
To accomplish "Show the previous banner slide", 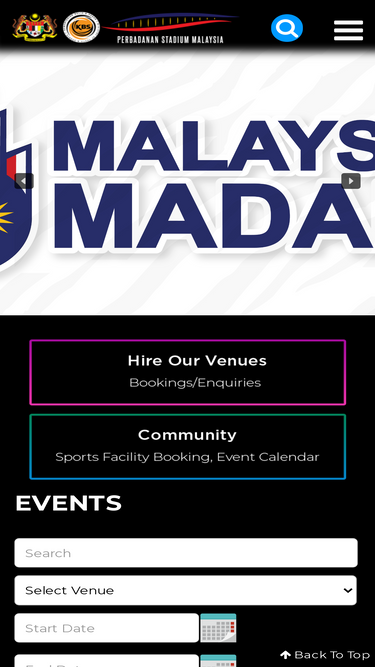I will 24,181.
